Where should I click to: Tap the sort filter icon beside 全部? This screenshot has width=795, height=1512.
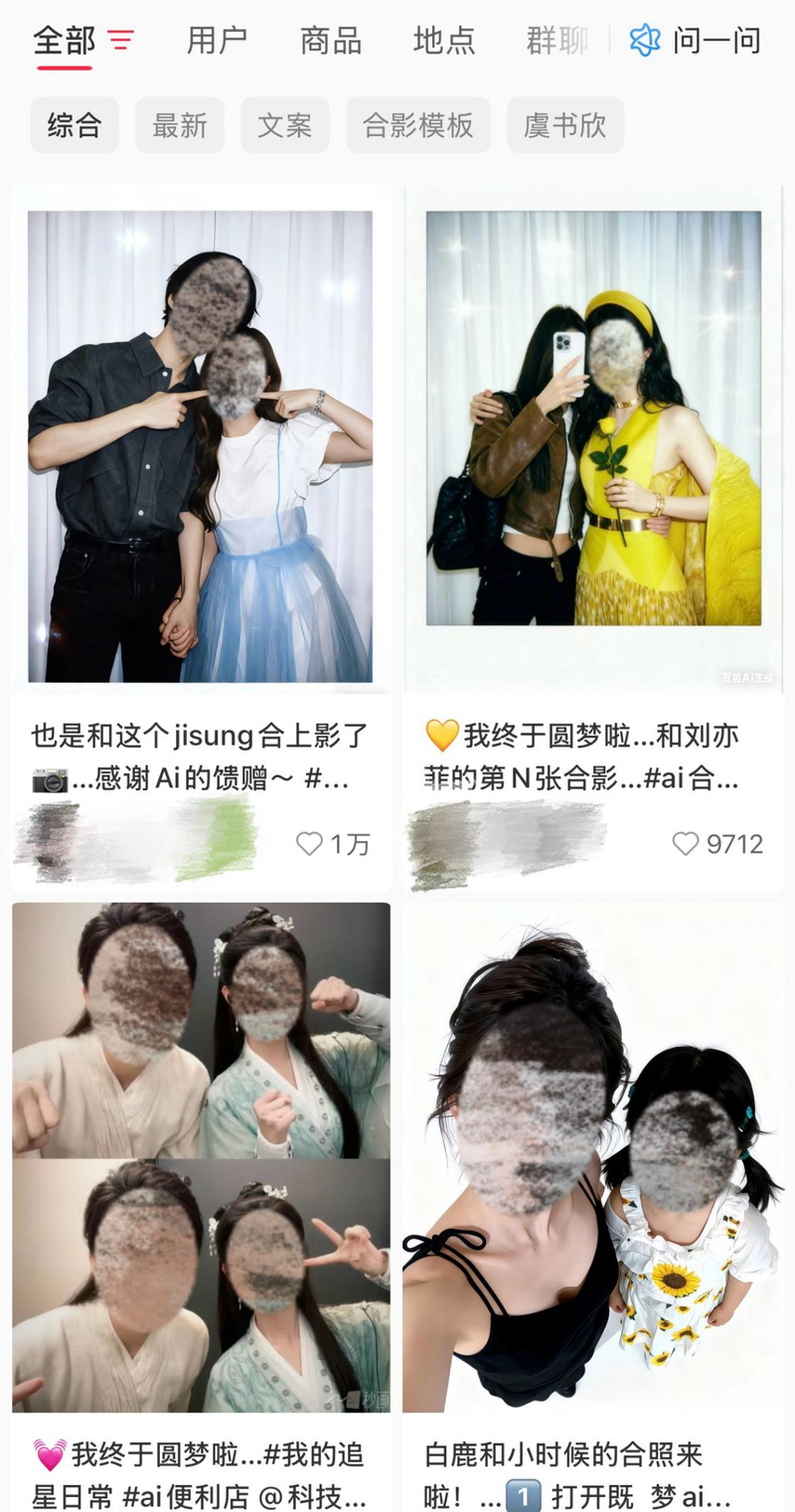click(121, 40)
